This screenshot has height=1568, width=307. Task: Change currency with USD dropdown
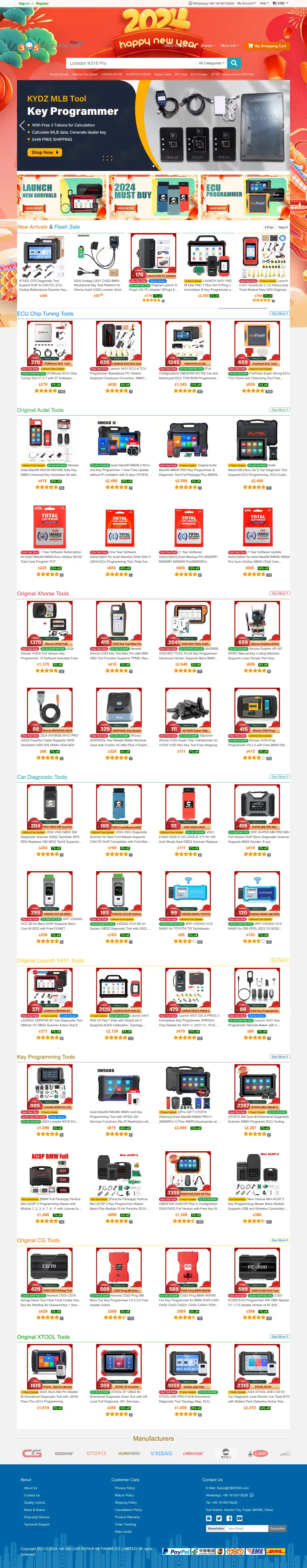click(281, 3)
